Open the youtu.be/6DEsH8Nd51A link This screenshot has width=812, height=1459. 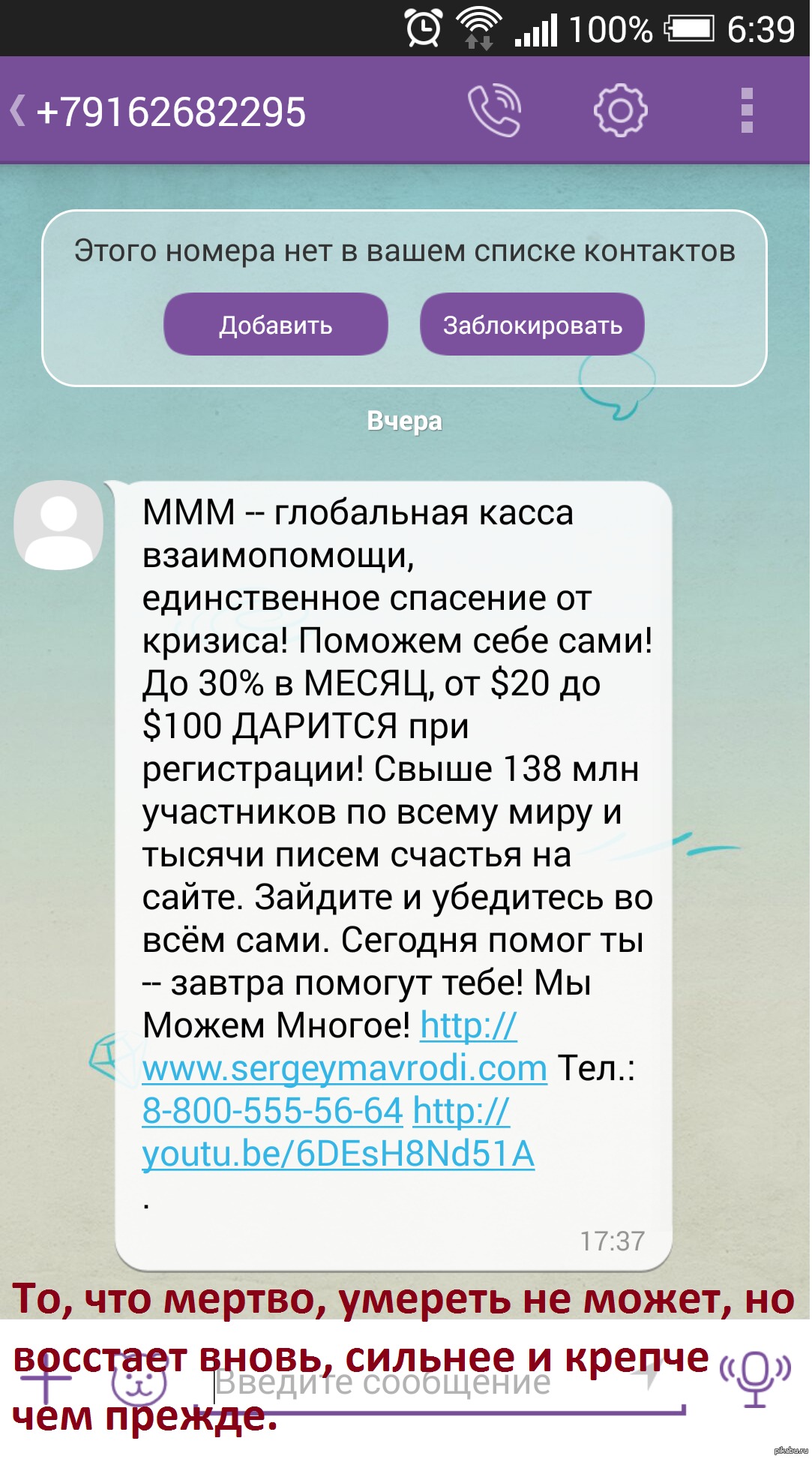338,1154
